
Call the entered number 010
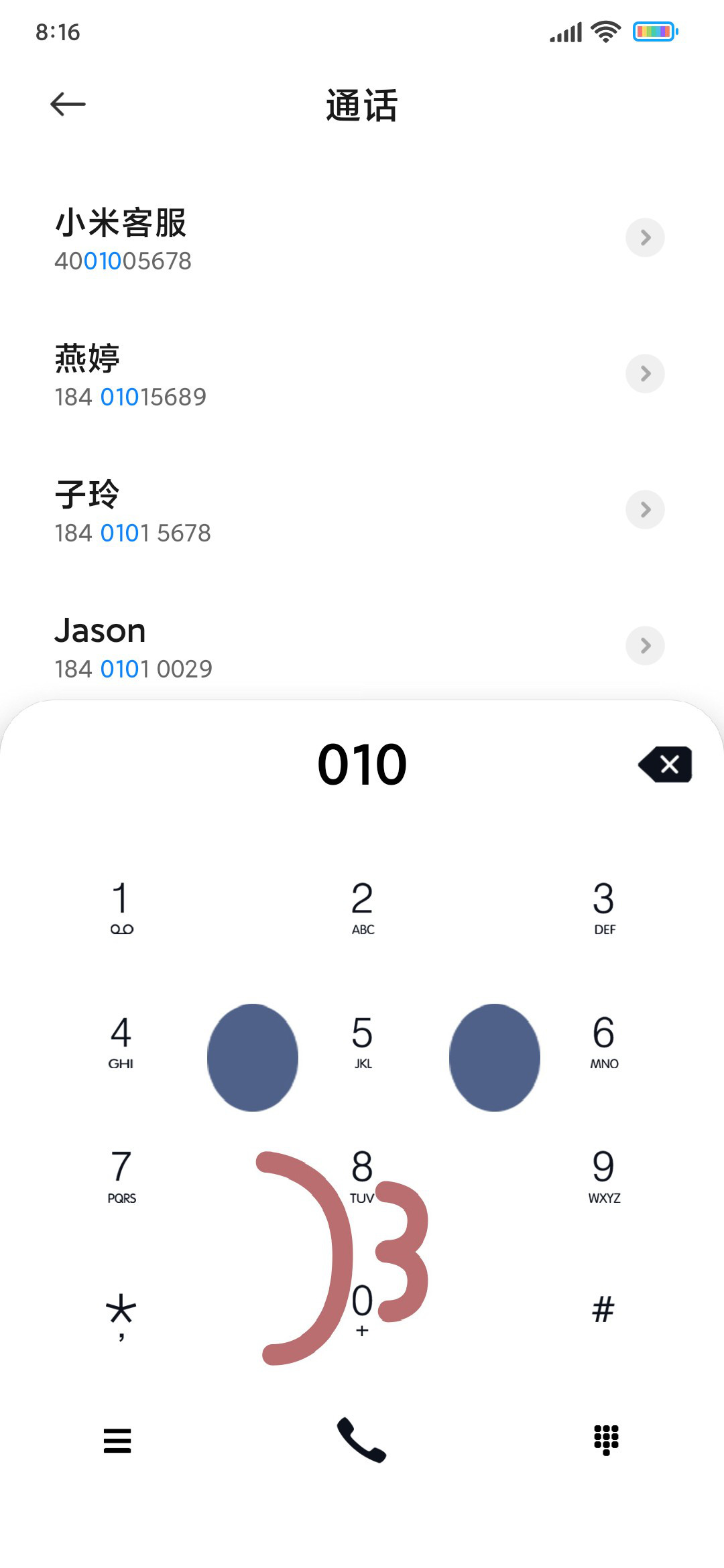[x=361, y=1439]
